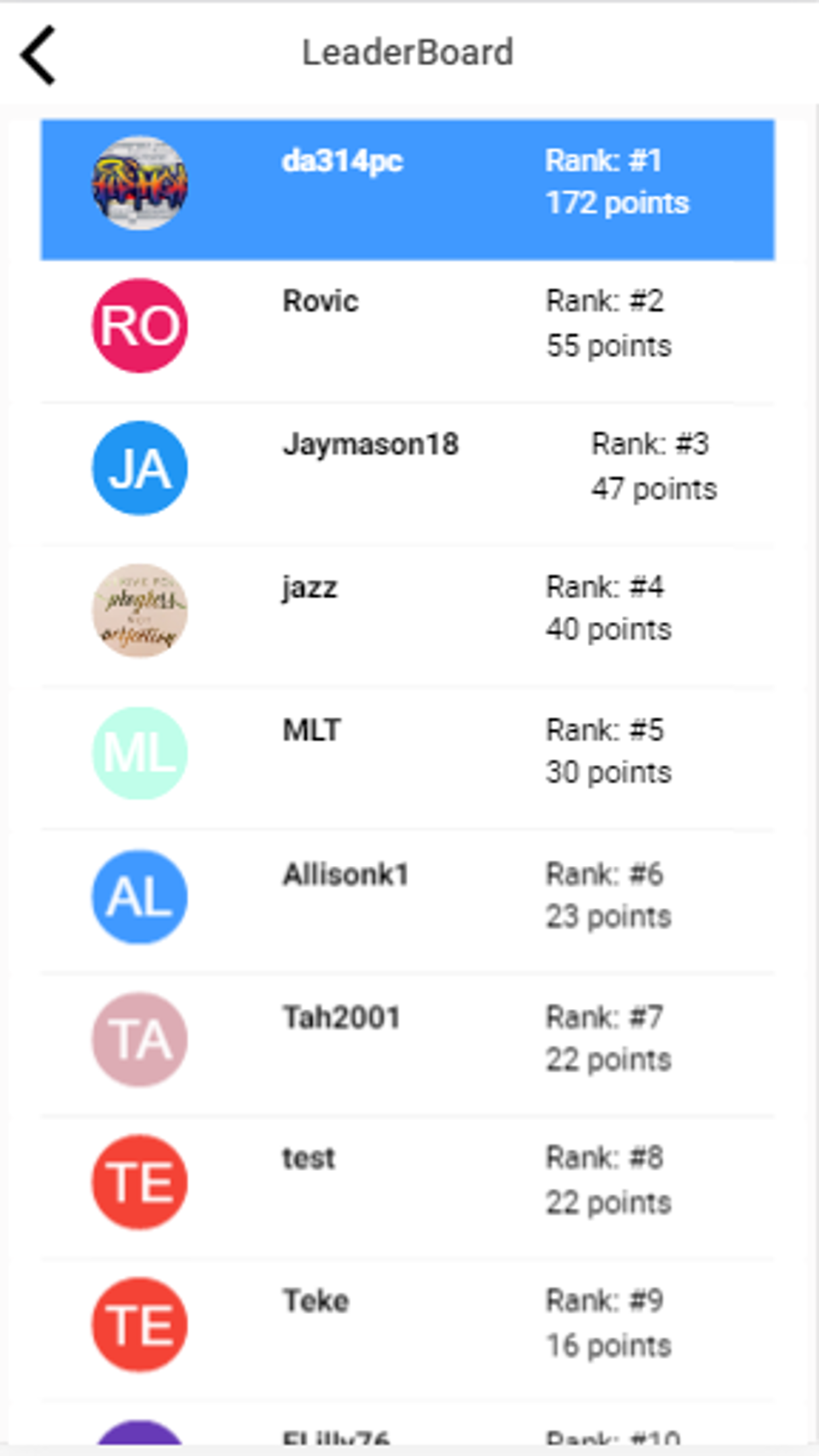Viewport: 819px width, 1456px height.
Task: Select the RO avatar for Rovic
Action: 139,325
